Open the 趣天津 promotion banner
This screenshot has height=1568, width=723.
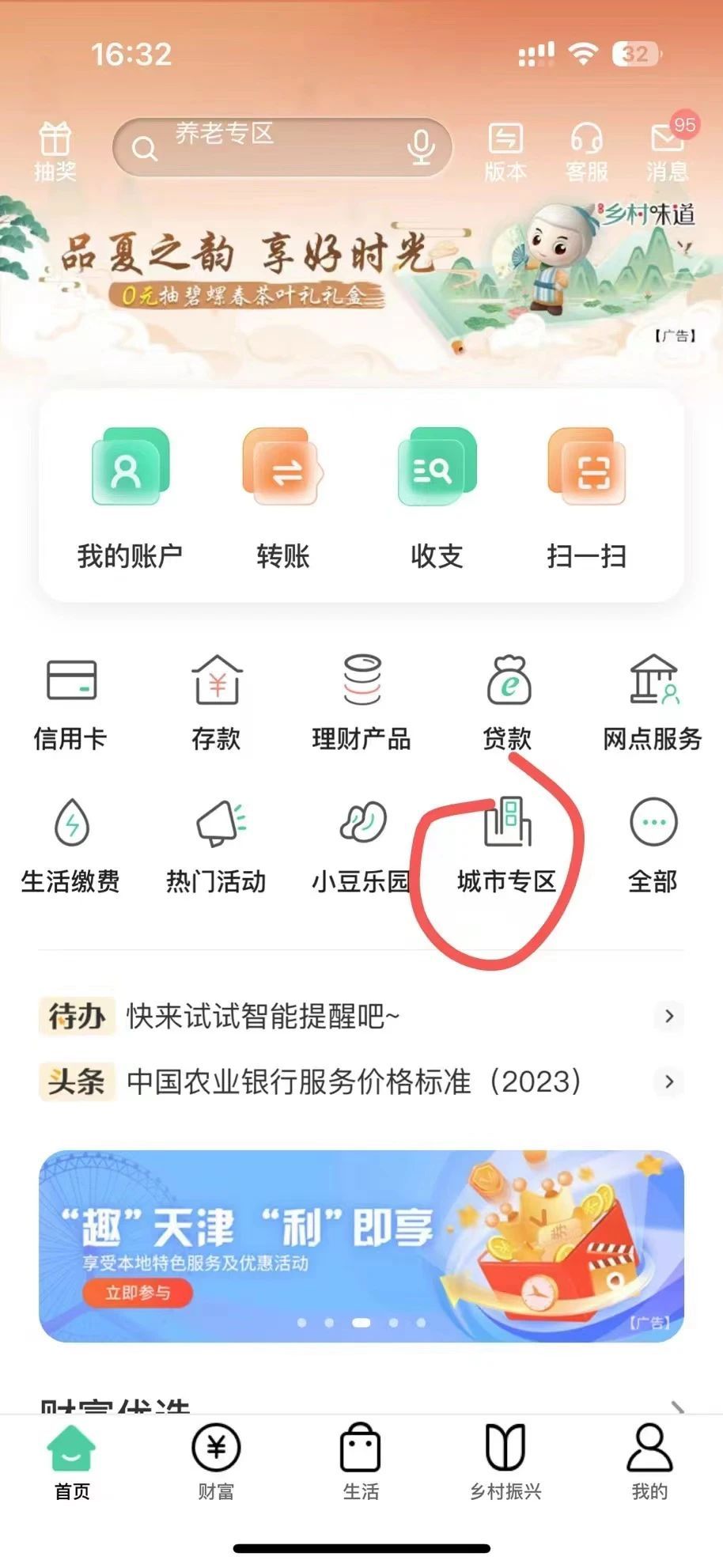click(361, 1245)
